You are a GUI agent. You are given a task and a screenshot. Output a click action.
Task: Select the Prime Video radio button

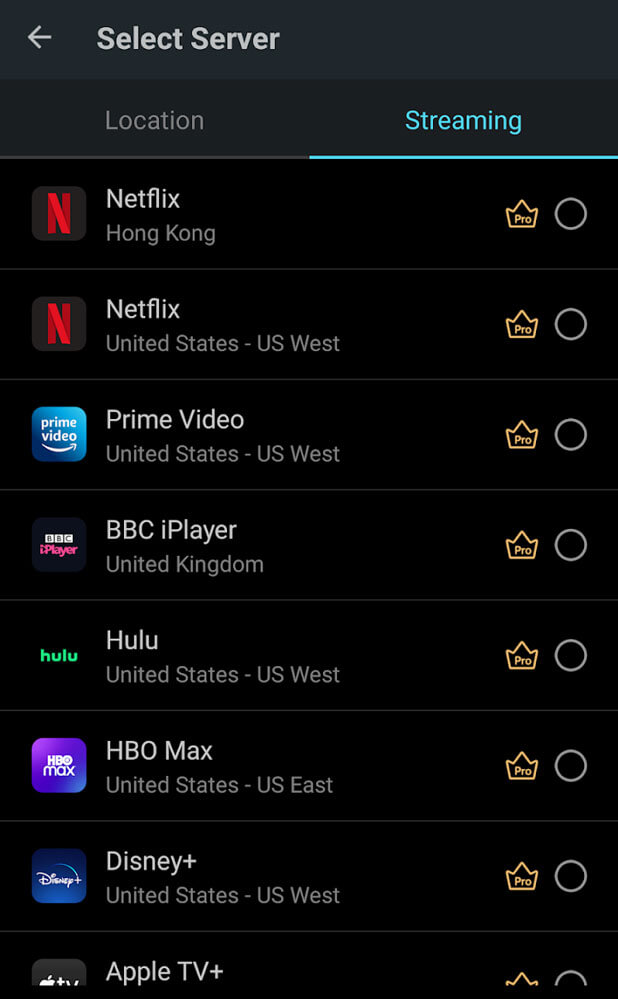pyautogui.click(x=570, y=435)
